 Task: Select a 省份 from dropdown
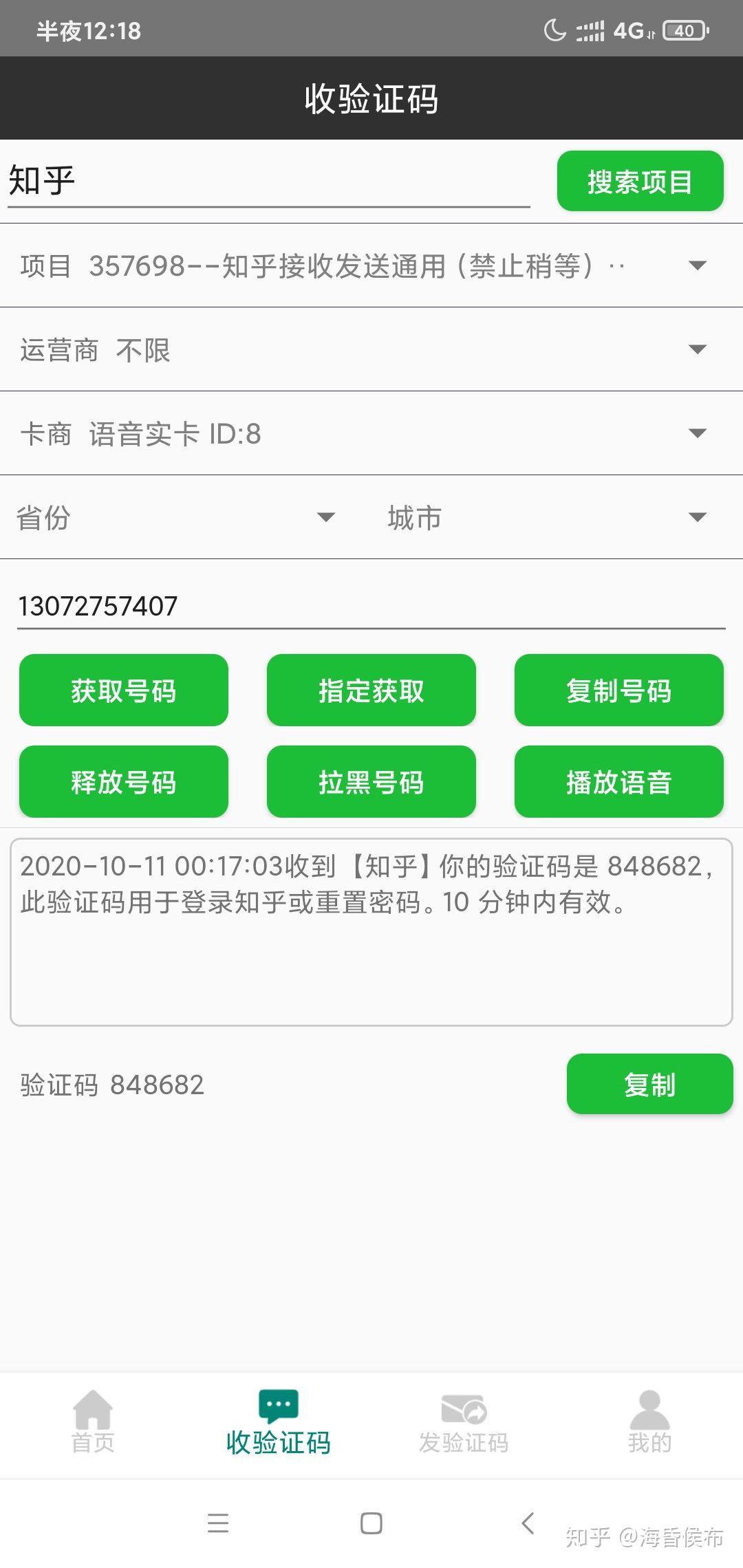pyautogui.click(x=176, y=517)
